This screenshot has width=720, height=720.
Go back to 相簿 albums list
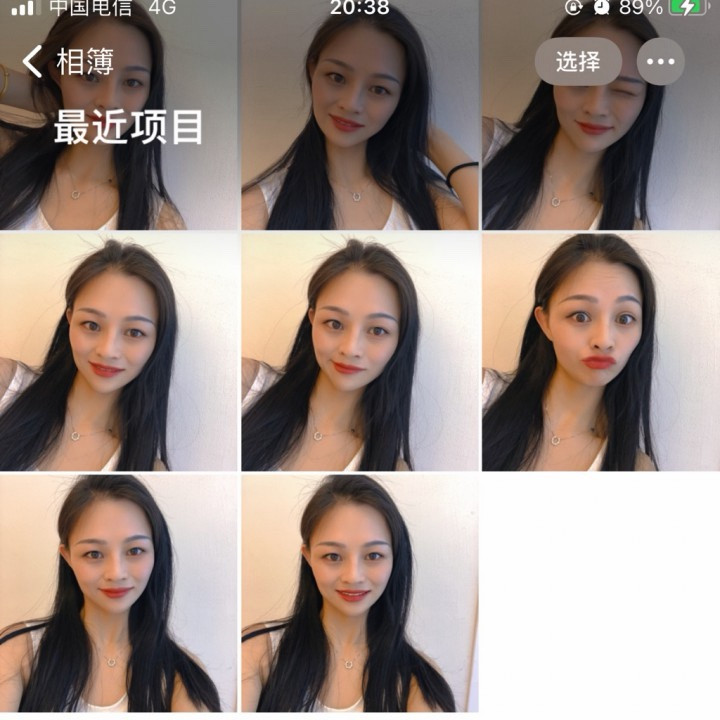pyautogui.click(x=68, y=62)
